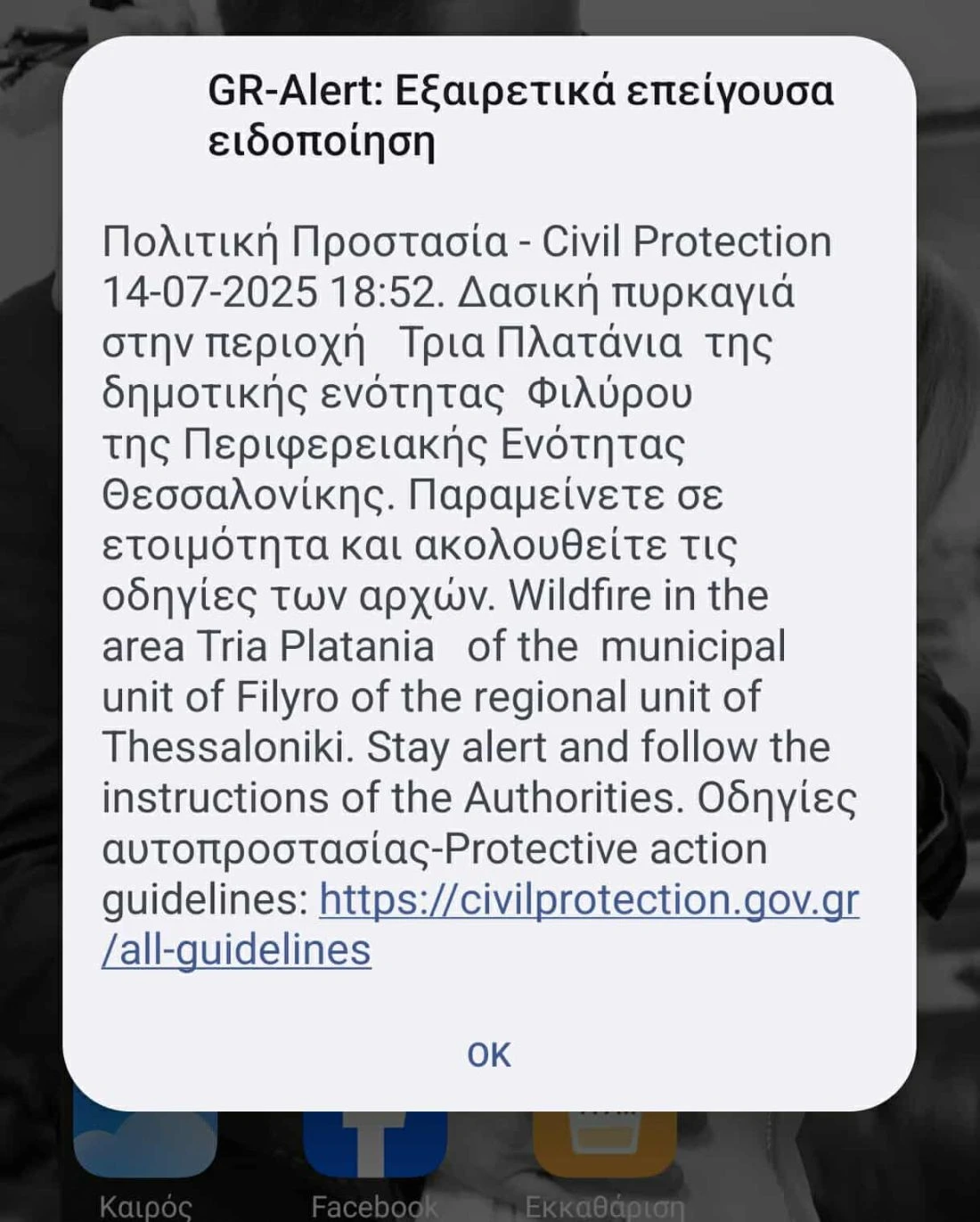Open the civilprotection.gov.gr guidelines link
Viewport: 980px width, 1222px height.
coord(588,900)
